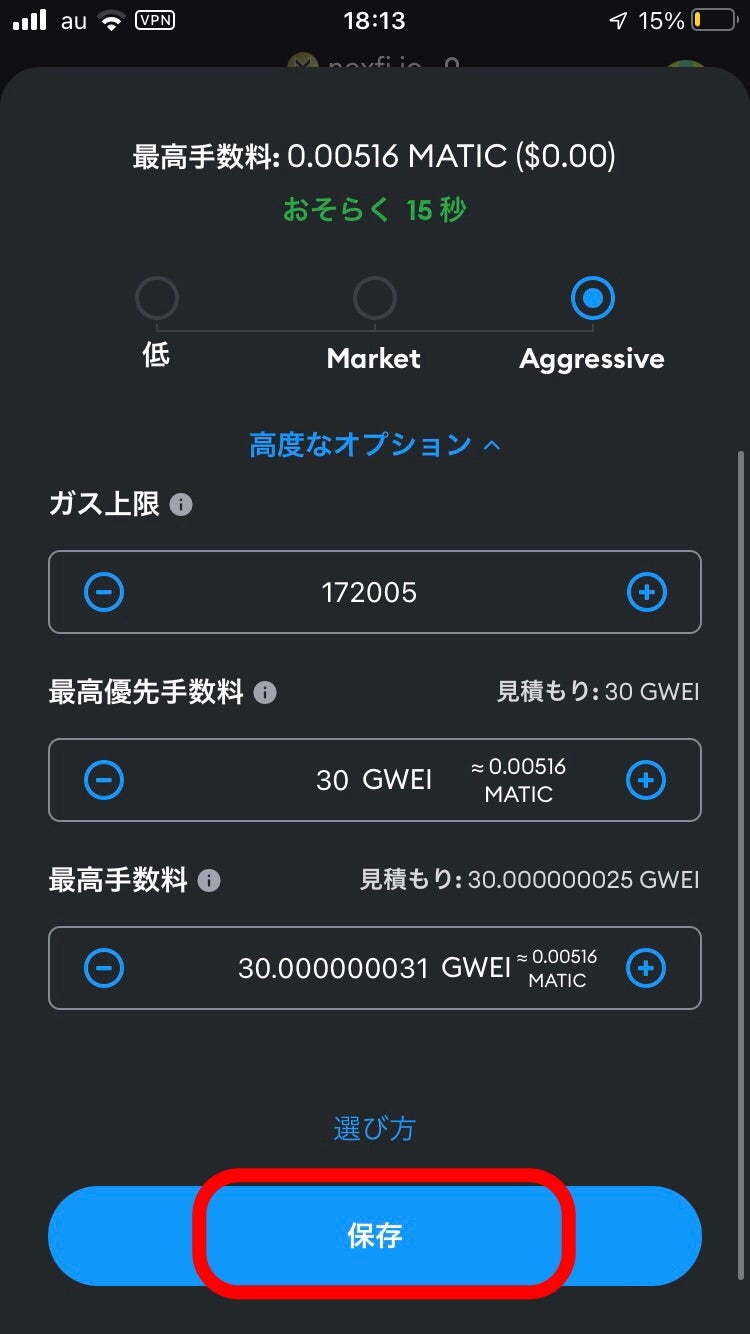Increase the 最高優先手数料 30 GWEI
This screenshot has width=750, height=1334.
(x=646, y=780)
